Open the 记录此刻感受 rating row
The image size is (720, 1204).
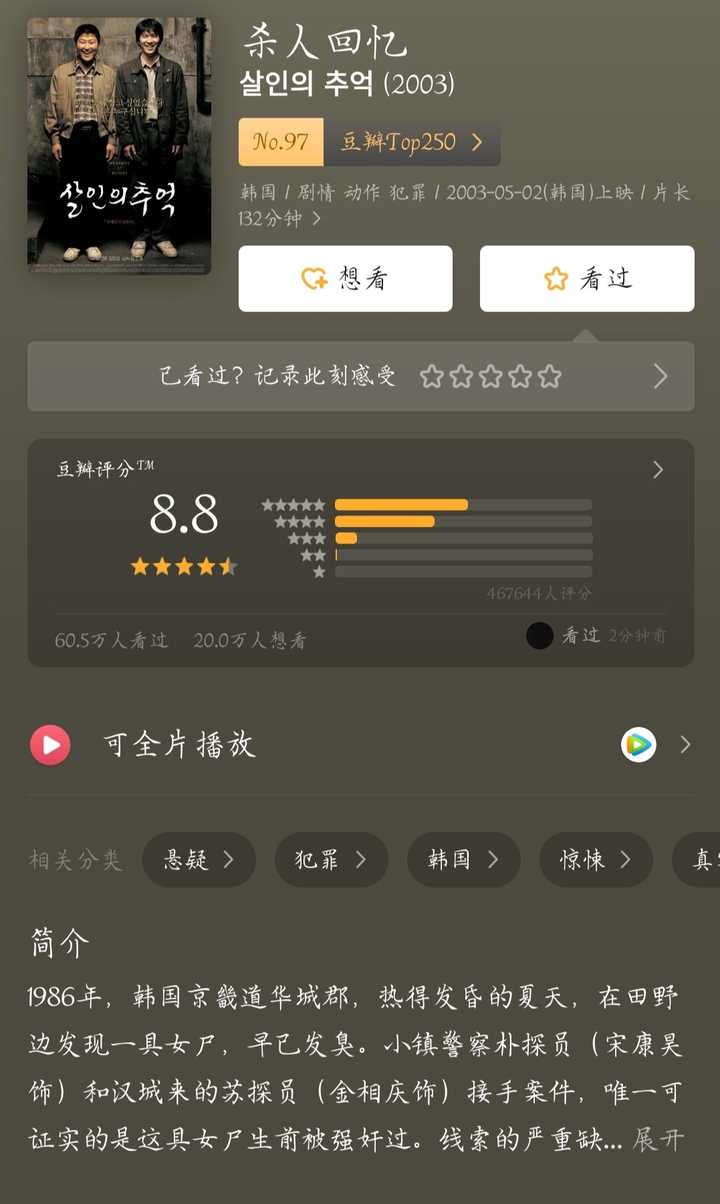(x=360, y=376)
